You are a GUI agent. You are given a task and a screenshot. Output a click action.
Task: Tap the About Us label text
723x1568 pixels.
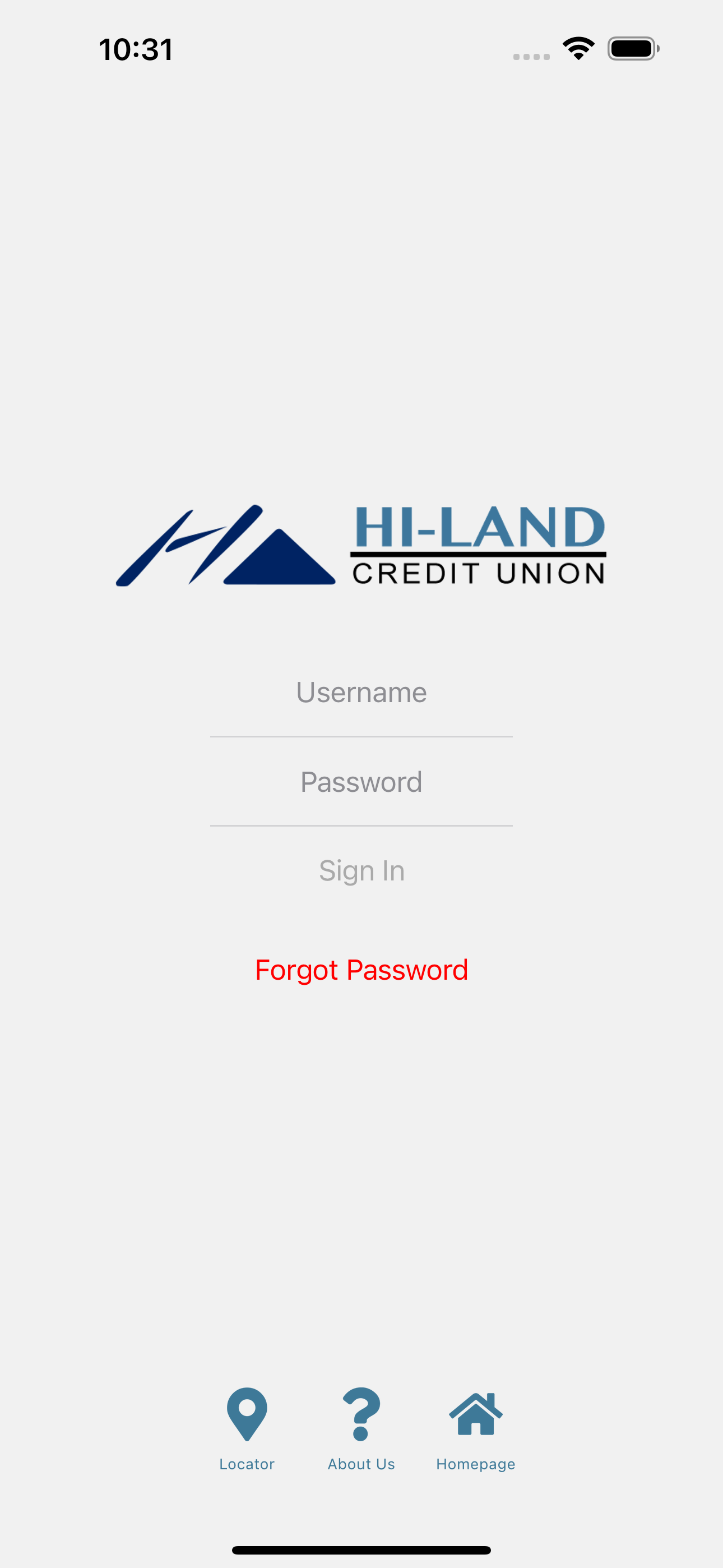tap(361, 1464)
